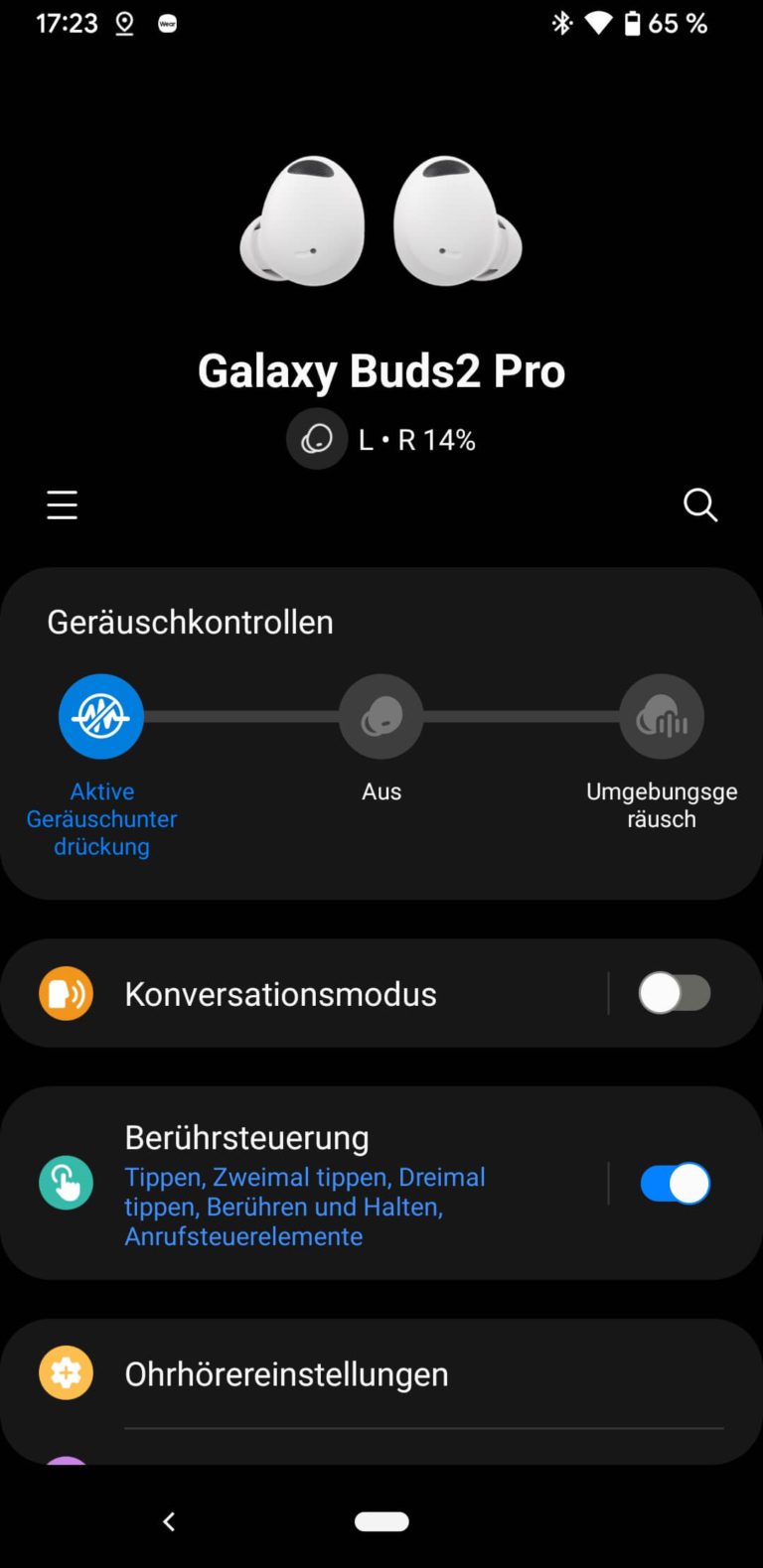
Task: Open the hamburger menu
Action: point(62,505)
